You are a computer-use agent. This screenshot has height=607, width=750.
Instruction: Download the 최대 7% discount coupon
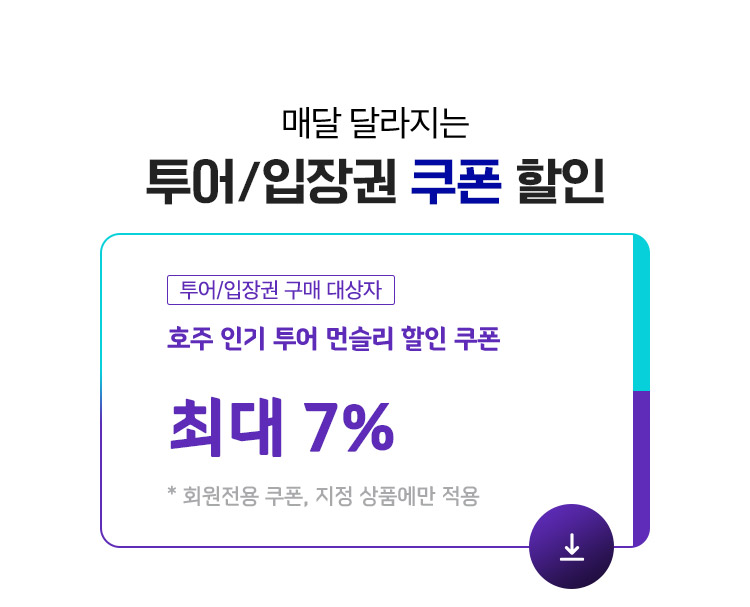point(571,546)
